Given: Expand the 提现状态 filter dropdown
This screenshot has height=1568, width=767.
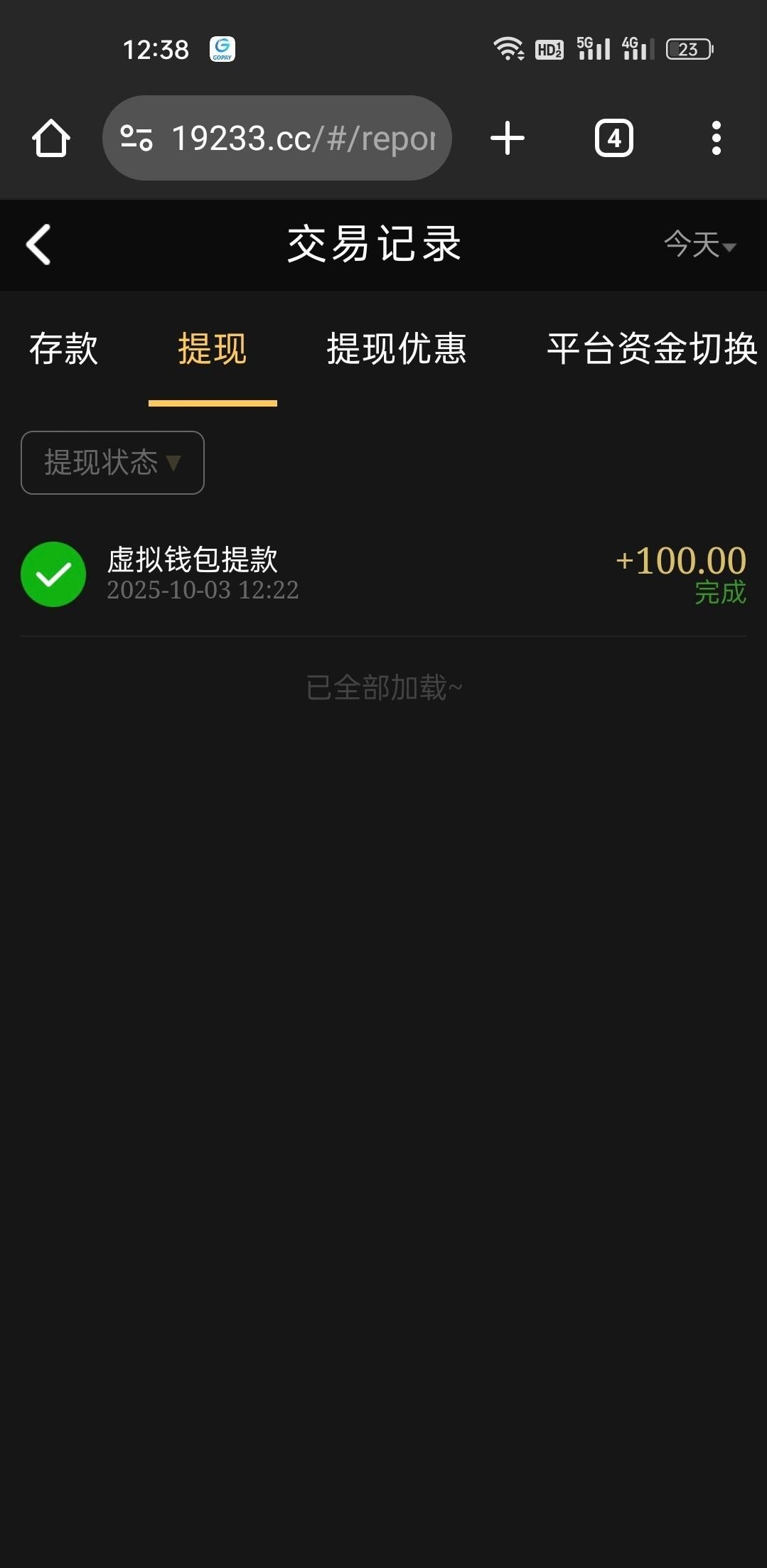Looking at the screenshot, I should (112, 463).
